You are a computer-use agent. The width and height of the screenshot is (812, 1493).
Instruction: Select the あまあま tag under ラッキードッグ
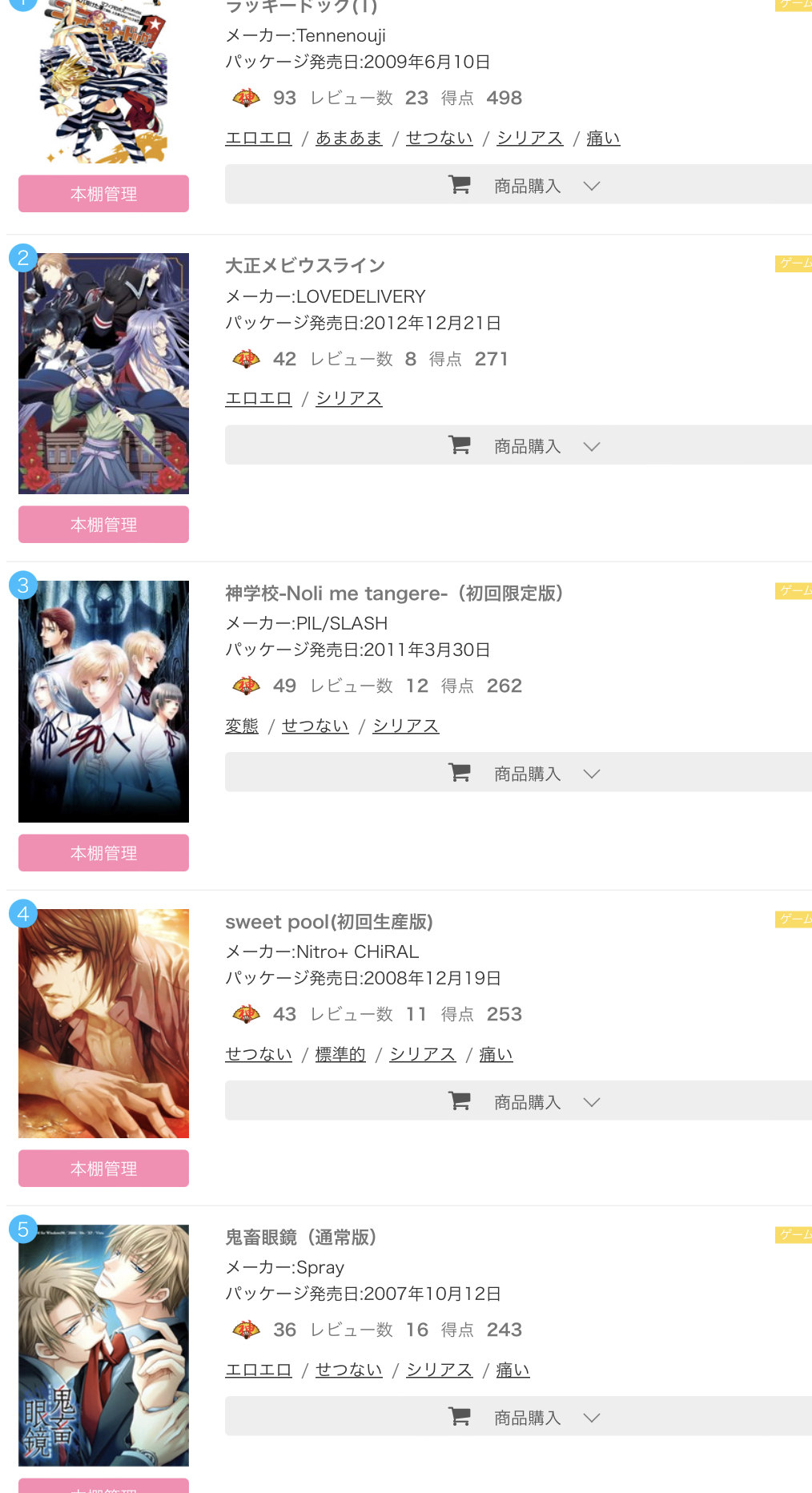pos(348,138)
